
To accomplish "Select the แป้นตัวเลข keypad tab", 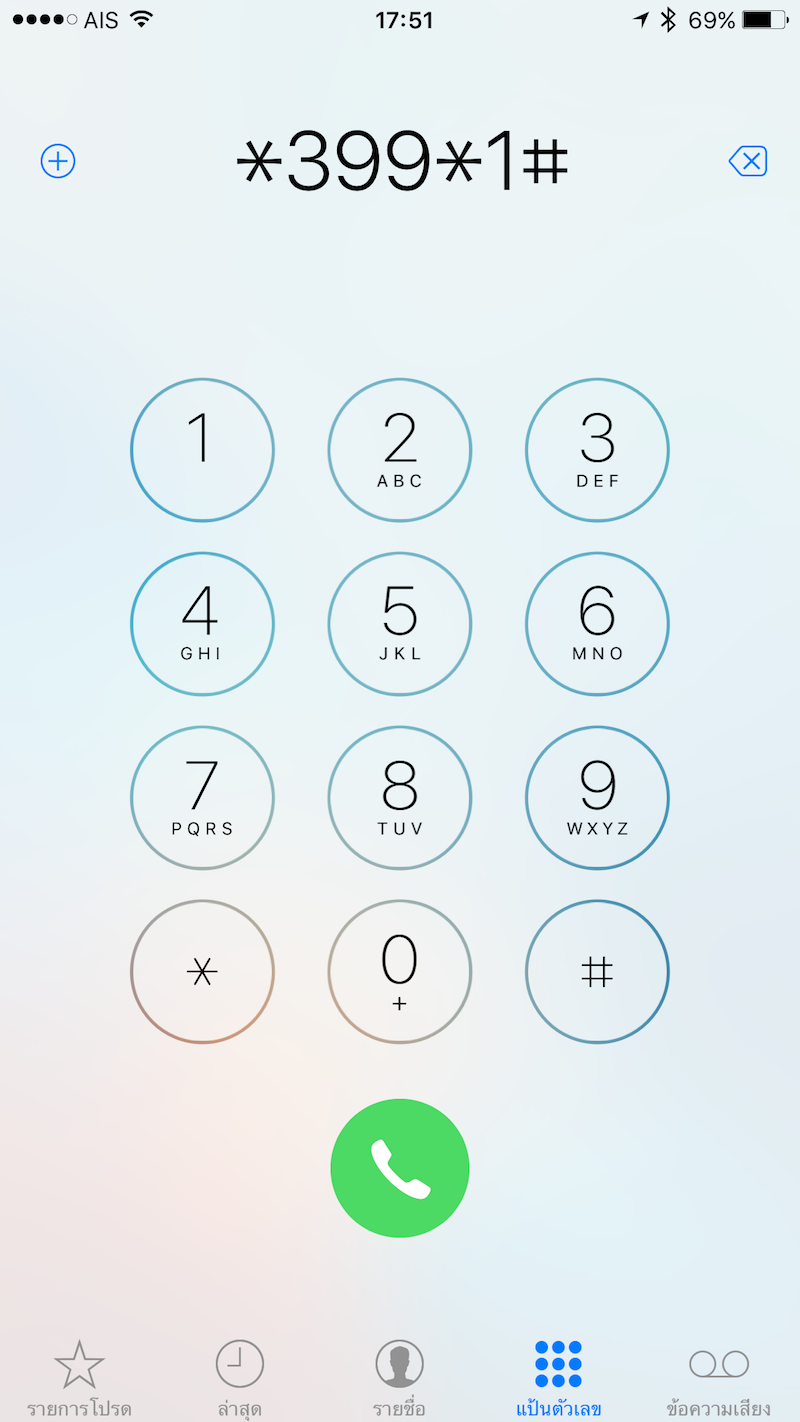I will point(559,1377).
